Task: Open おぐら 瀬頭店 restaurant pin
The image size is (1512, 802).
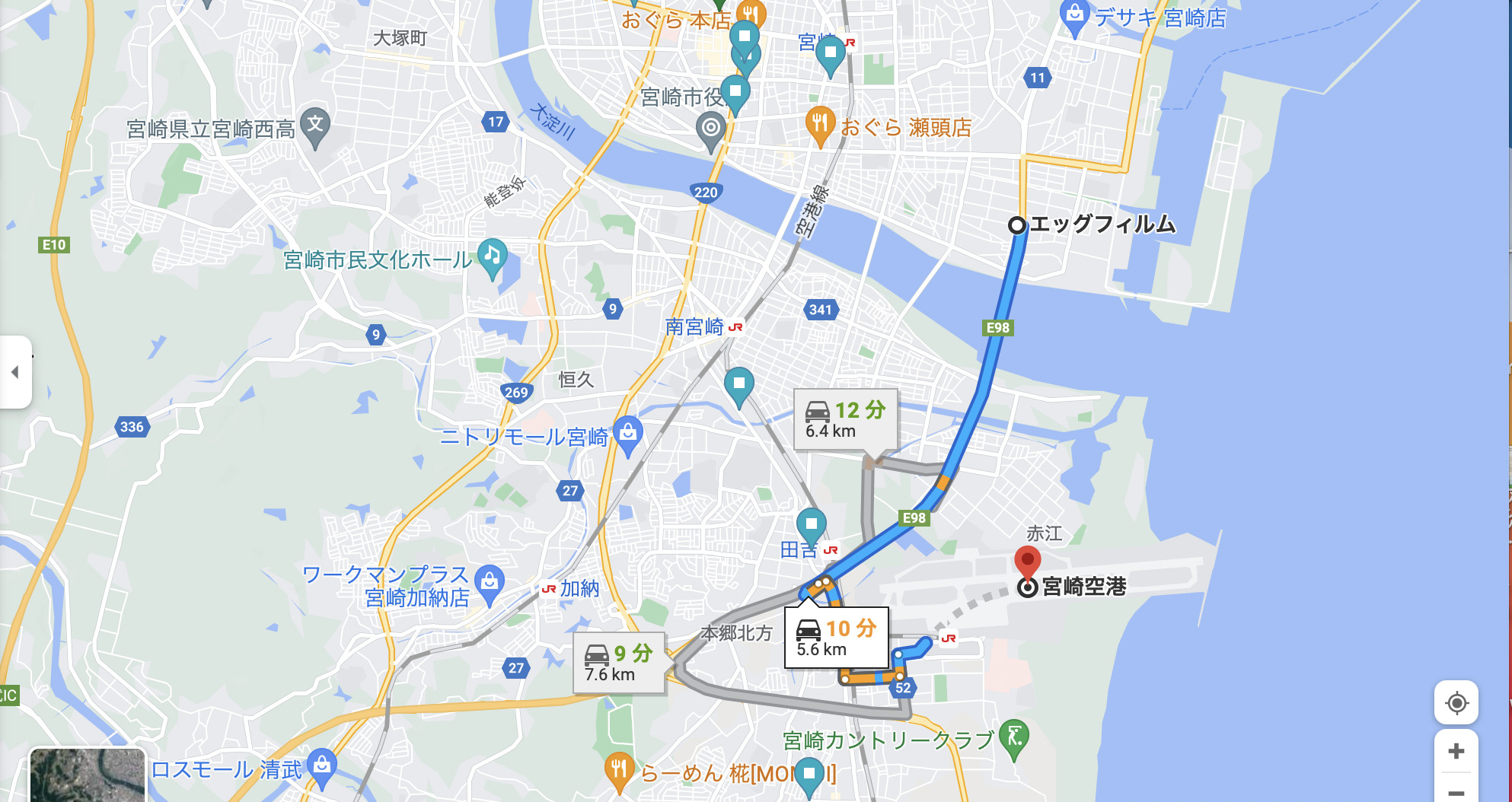Action: pos(820,125)
